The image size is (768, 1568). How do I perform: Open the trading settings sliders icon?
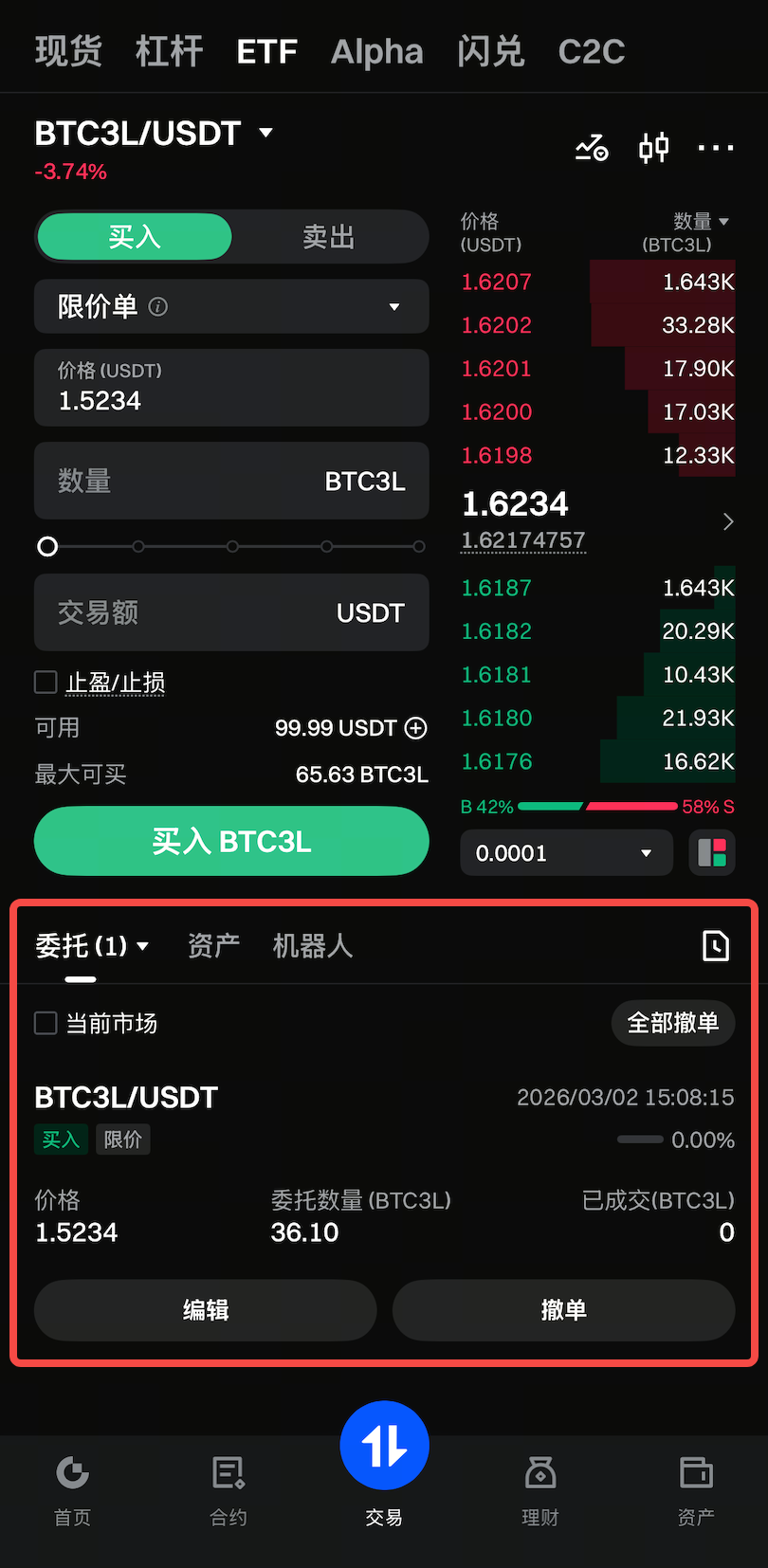pyautogui.click(x=653, y=147)
